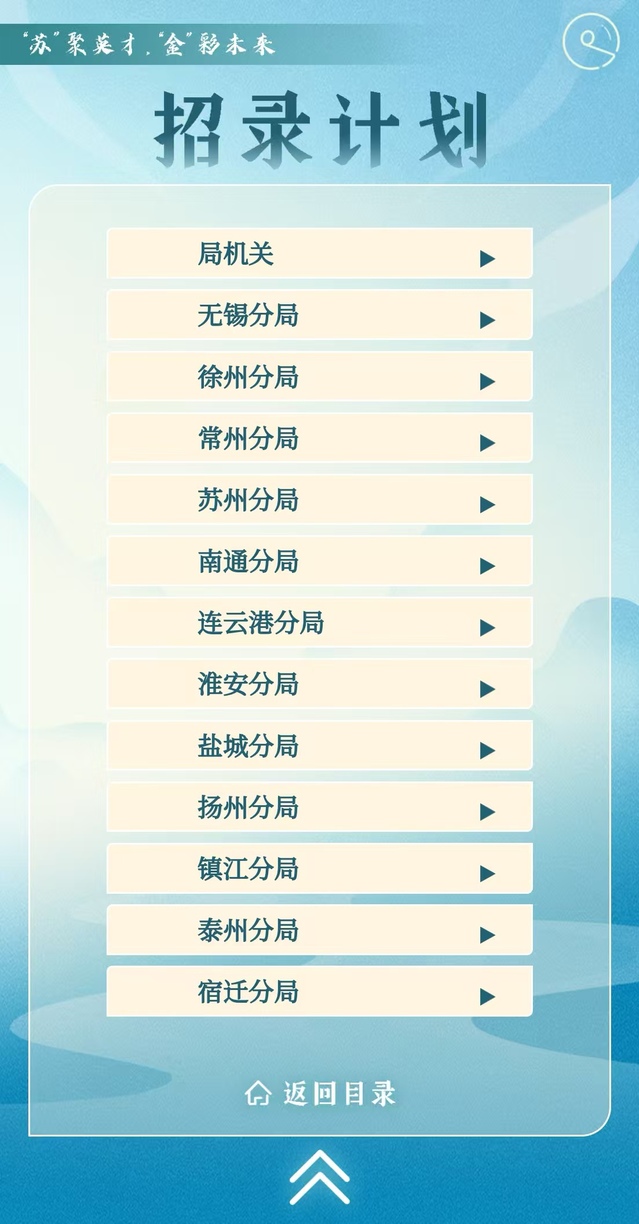This screenshot has height=1224, width=639.
Task: Toggle the background music icon
Action: (591, 42)
